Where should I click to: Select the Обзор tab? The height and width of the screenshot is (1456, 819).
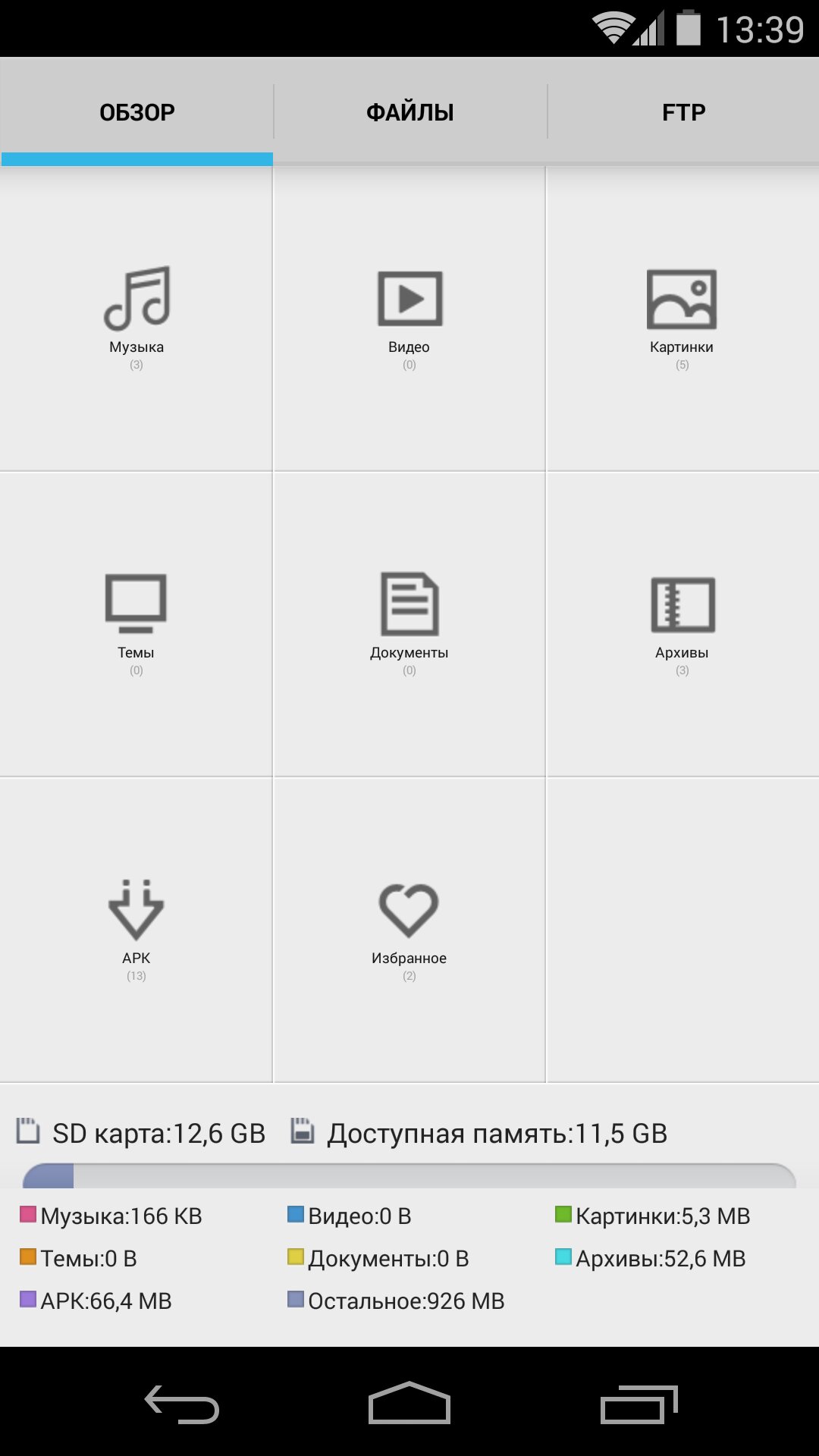pos(136,112)
